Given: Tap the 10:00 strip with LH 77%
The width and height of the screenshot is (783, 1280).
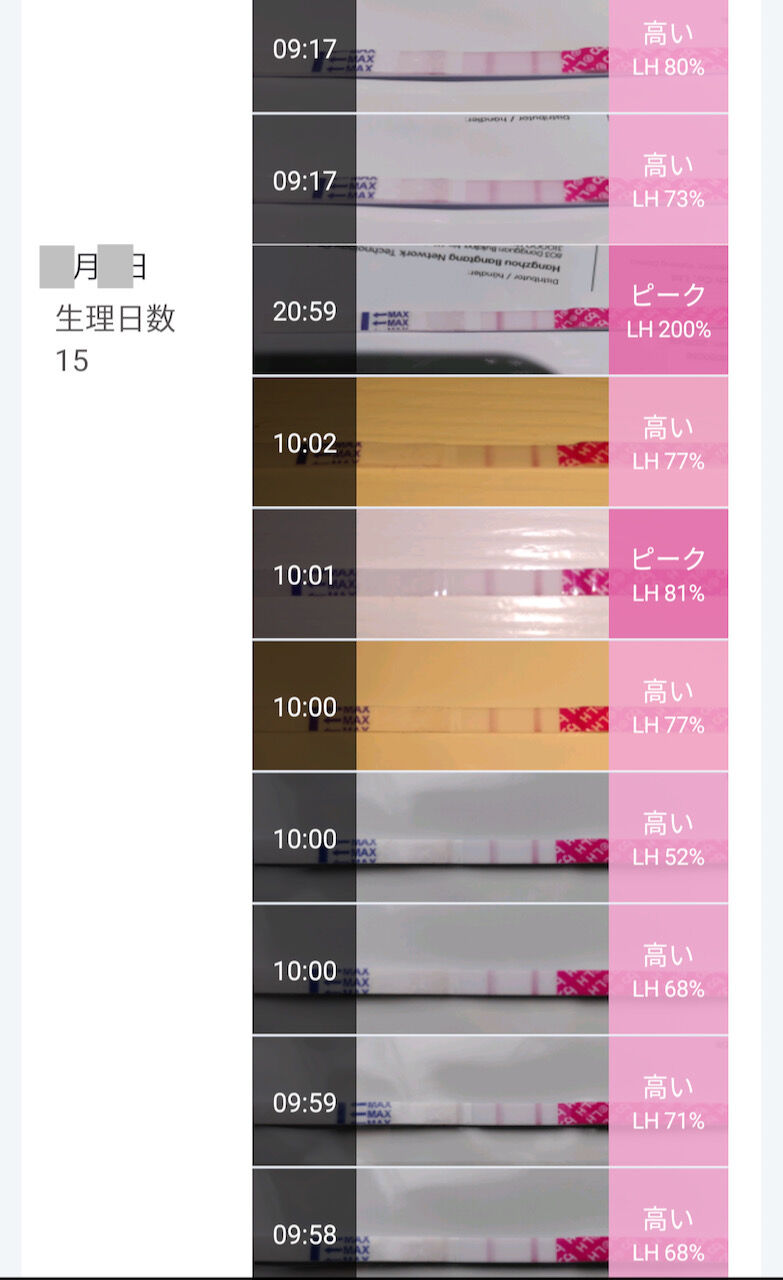Looking at the screenshot, I should [490, 707].
